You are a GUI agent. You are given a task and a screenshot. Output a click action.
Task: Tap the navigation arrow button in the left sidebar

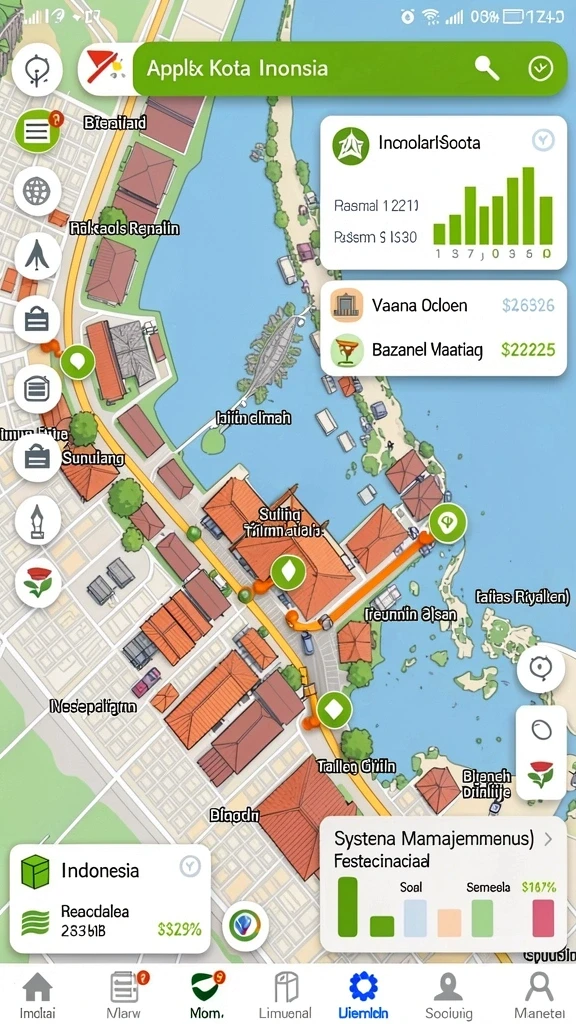(x=37, y=256)
